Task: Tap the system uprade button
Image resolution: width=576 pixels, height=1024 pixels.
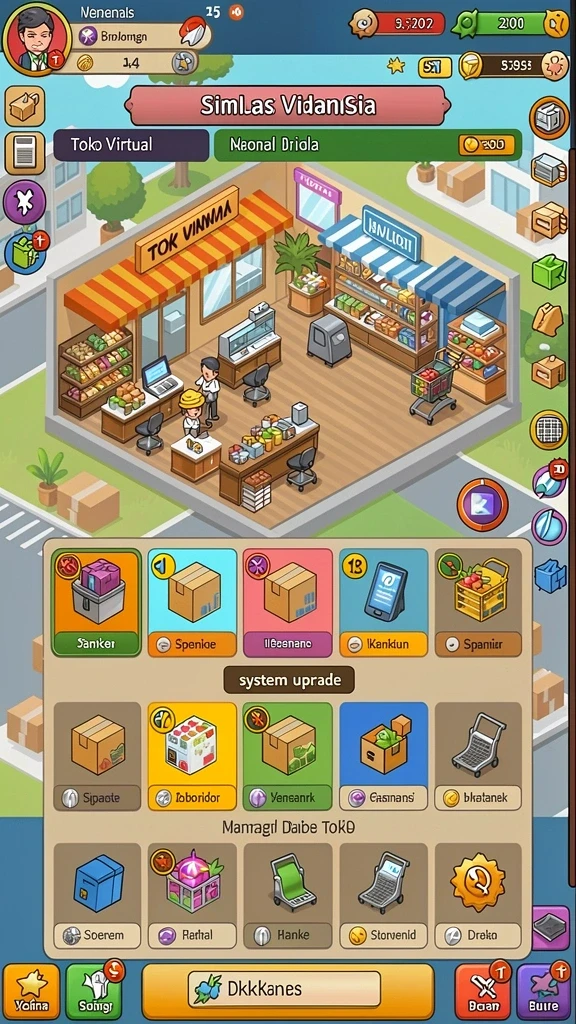Action: pyautogui.click(x=289, y=680)
